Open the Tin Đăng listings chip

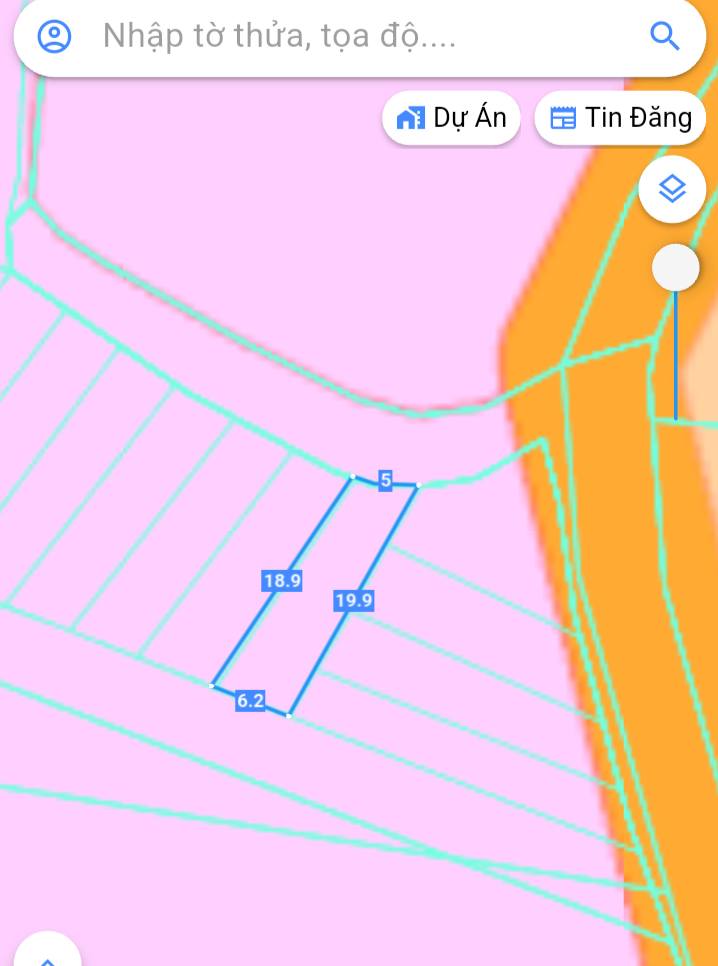pyautogui.click(x=620, y=118)
